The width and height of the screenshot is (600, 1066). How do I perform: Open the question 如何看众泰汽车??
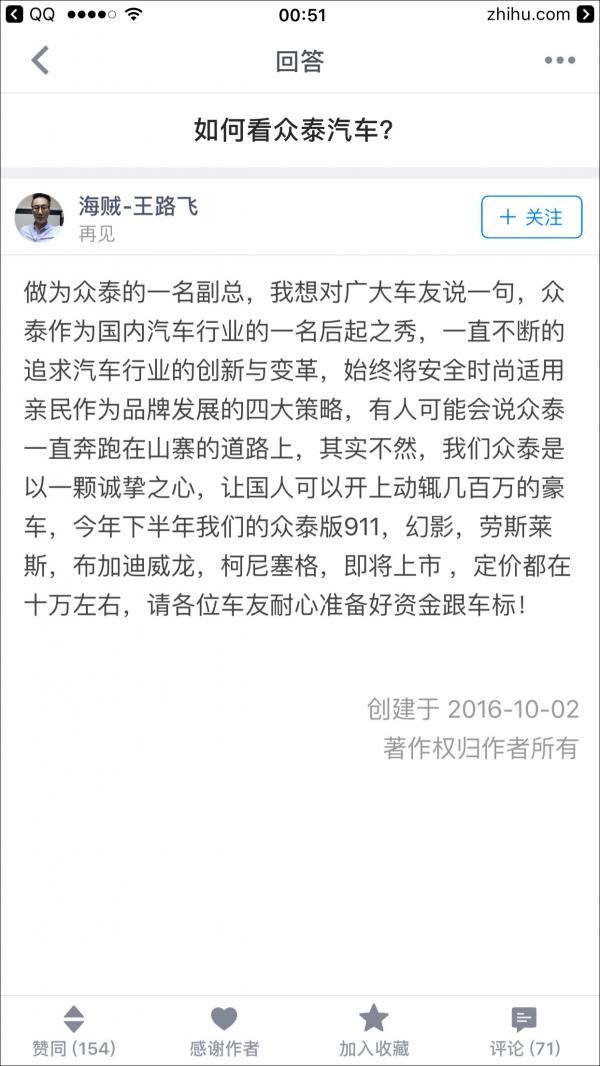[292, 131]
